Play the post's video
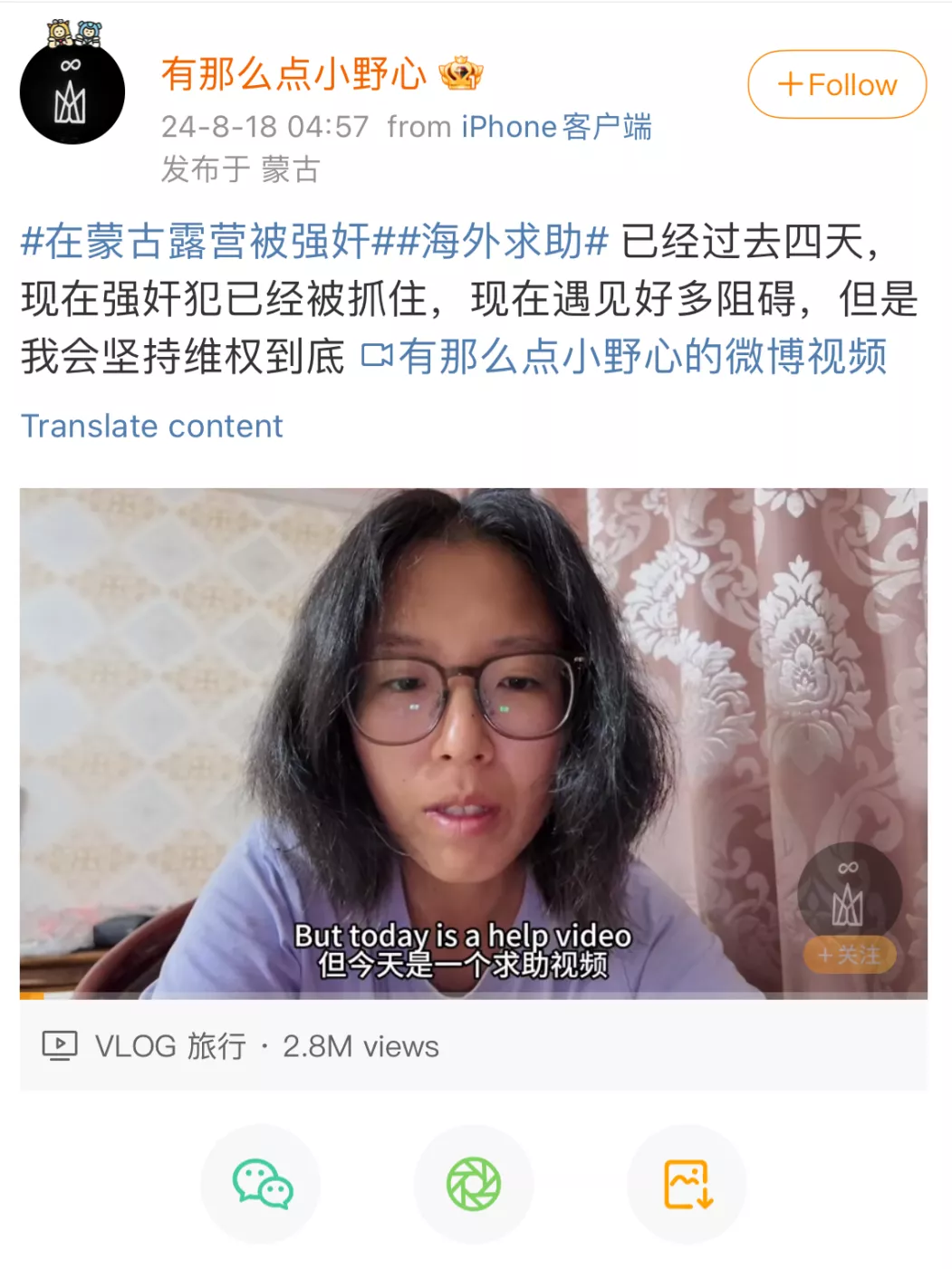 point(473,743)
